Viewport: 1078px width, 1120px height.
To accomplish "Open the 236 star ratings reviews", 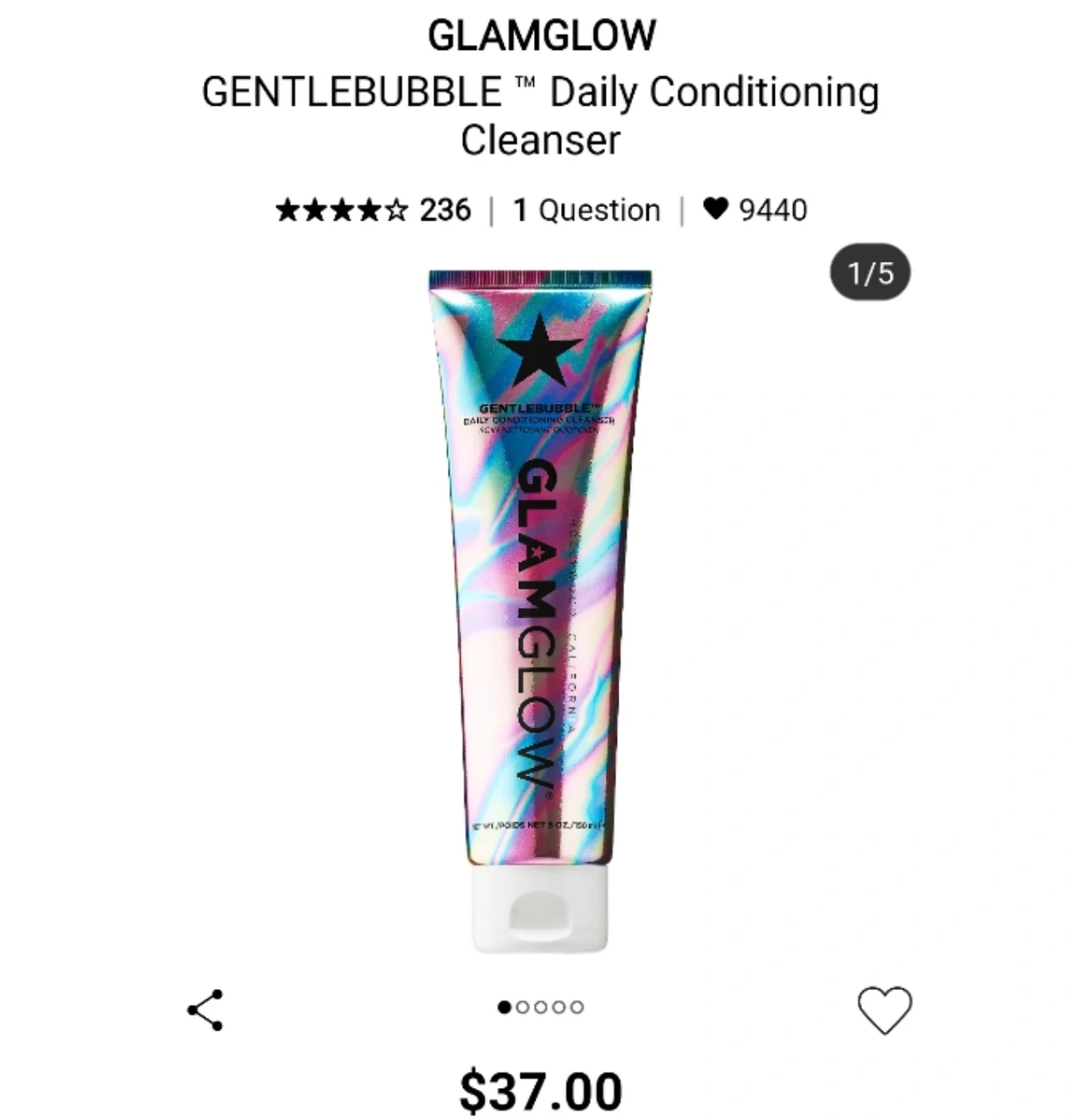I will click(x=373, y=210).
